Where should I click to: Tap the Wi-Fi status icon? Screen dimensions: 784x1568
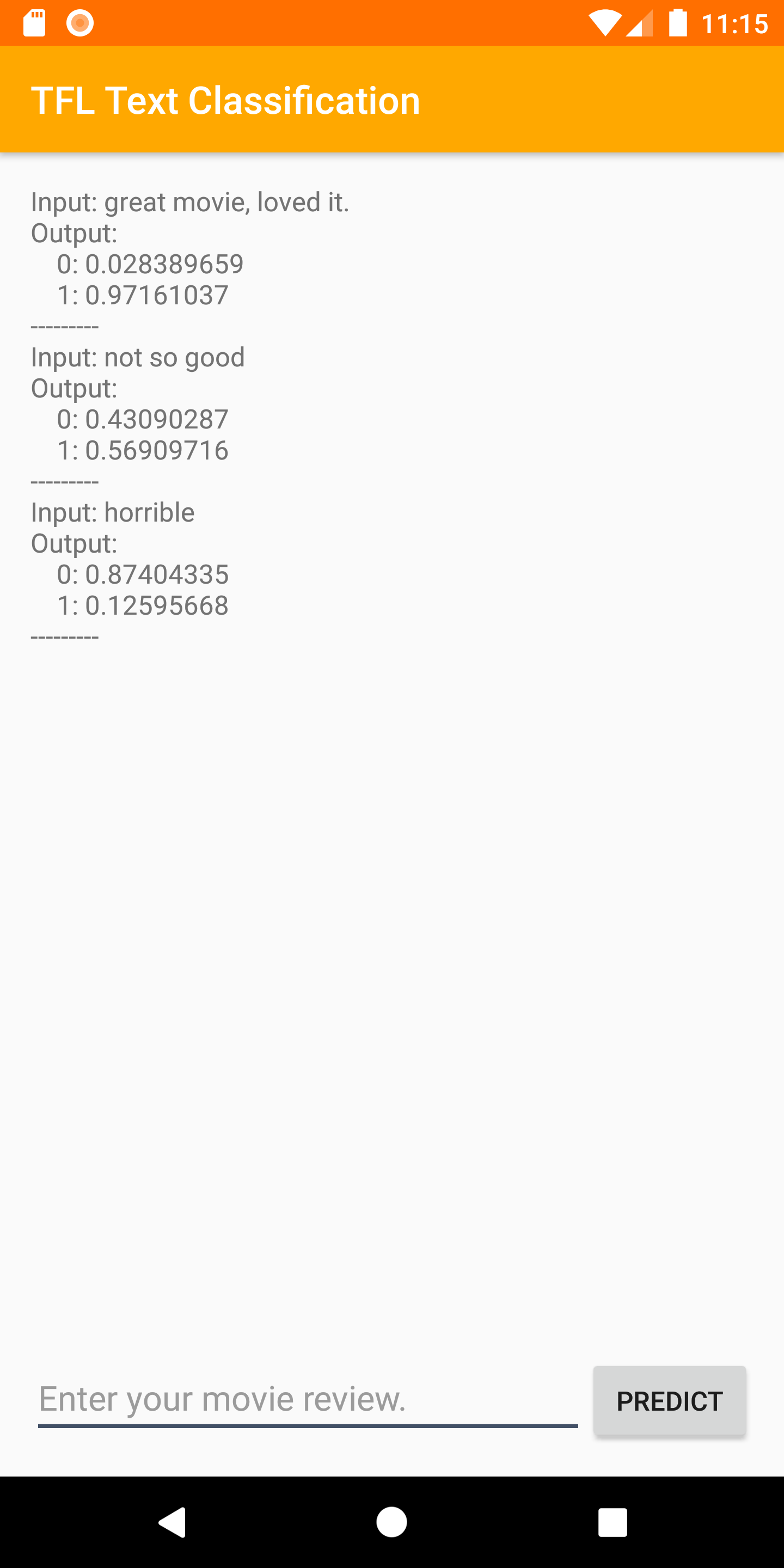click(x=605, y=22)
